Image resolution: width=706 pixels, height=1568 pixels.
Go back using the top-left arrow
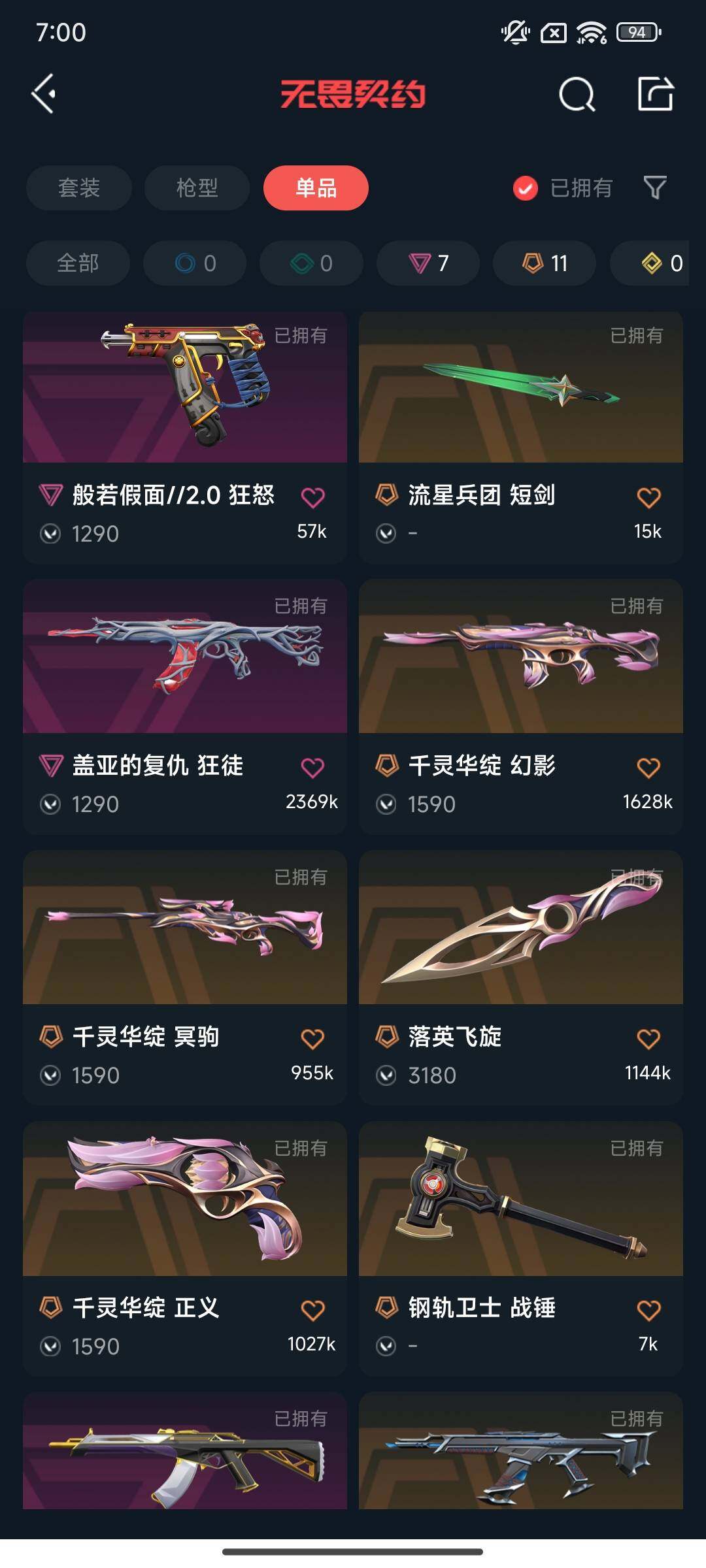(43, 94)
